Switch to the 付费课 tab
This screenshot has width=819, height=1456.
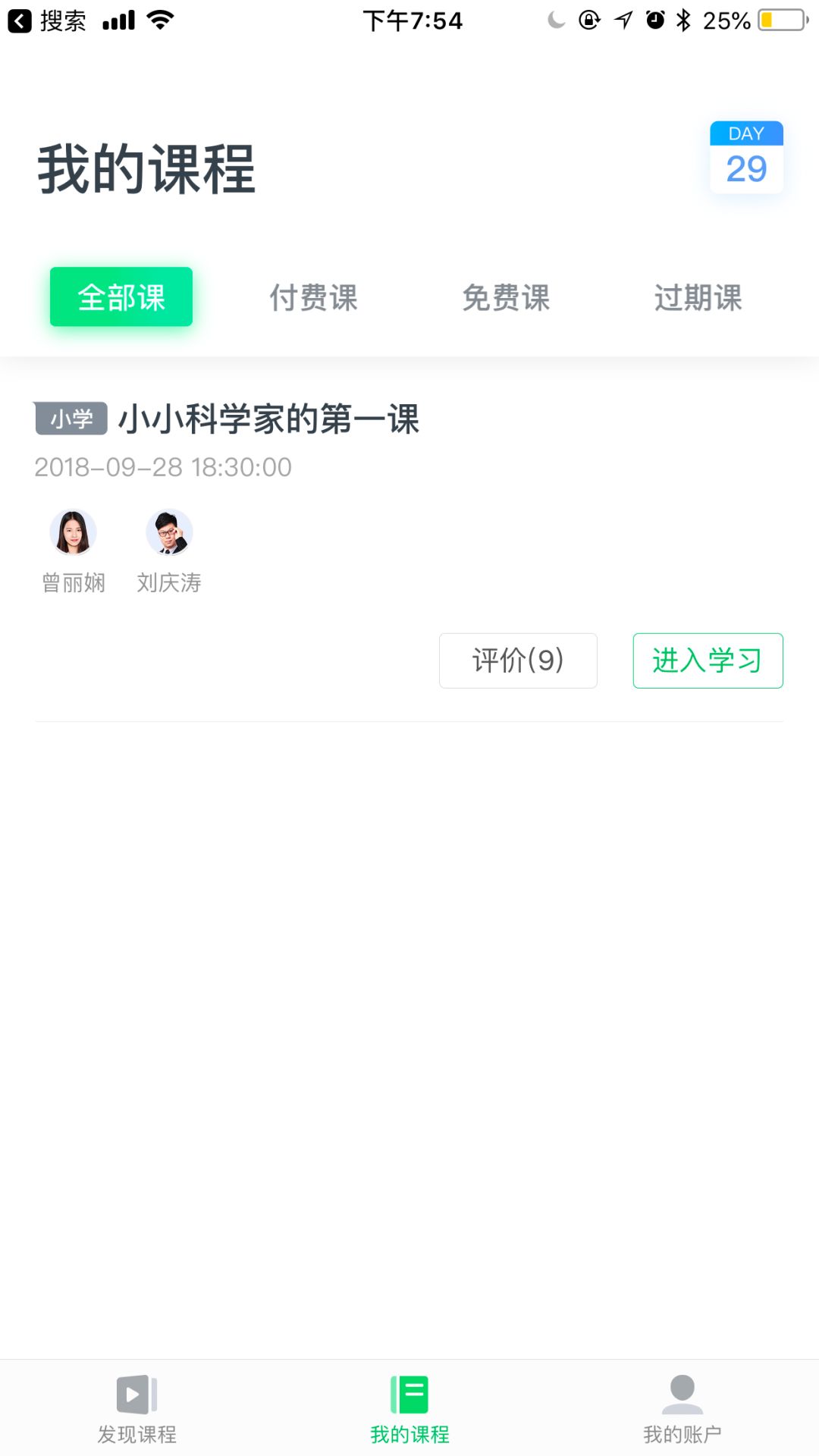[x=315, y=297]
